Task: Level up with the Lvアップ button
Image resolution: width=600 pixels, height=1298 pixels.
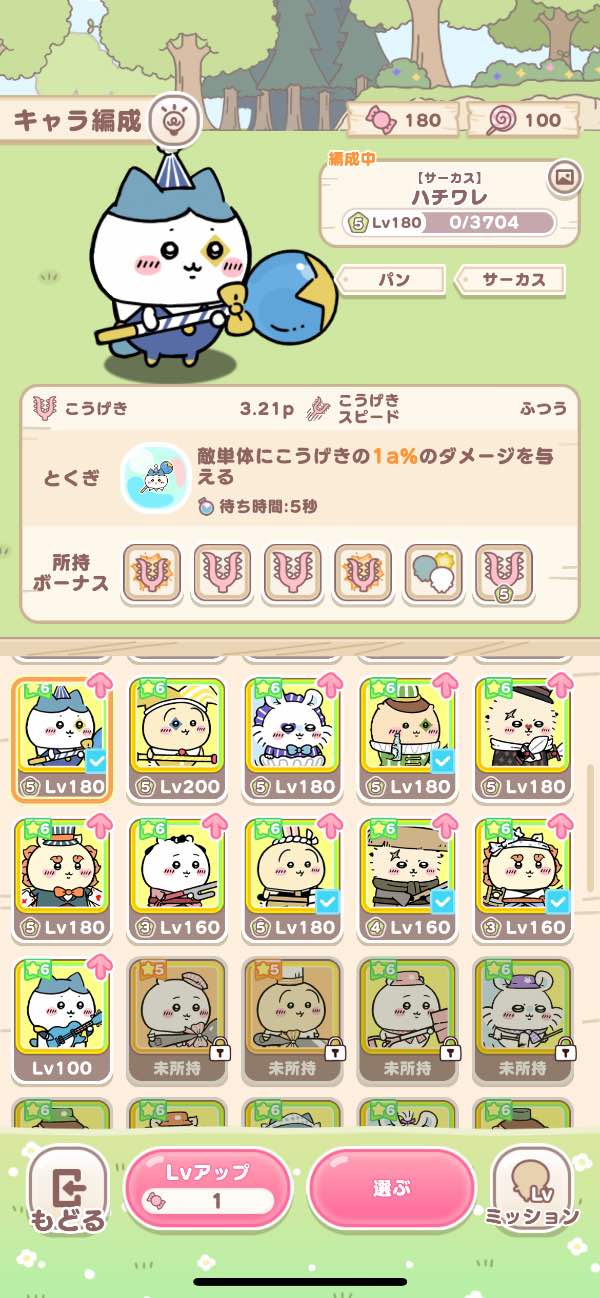Action: [x=208, y=1188]
